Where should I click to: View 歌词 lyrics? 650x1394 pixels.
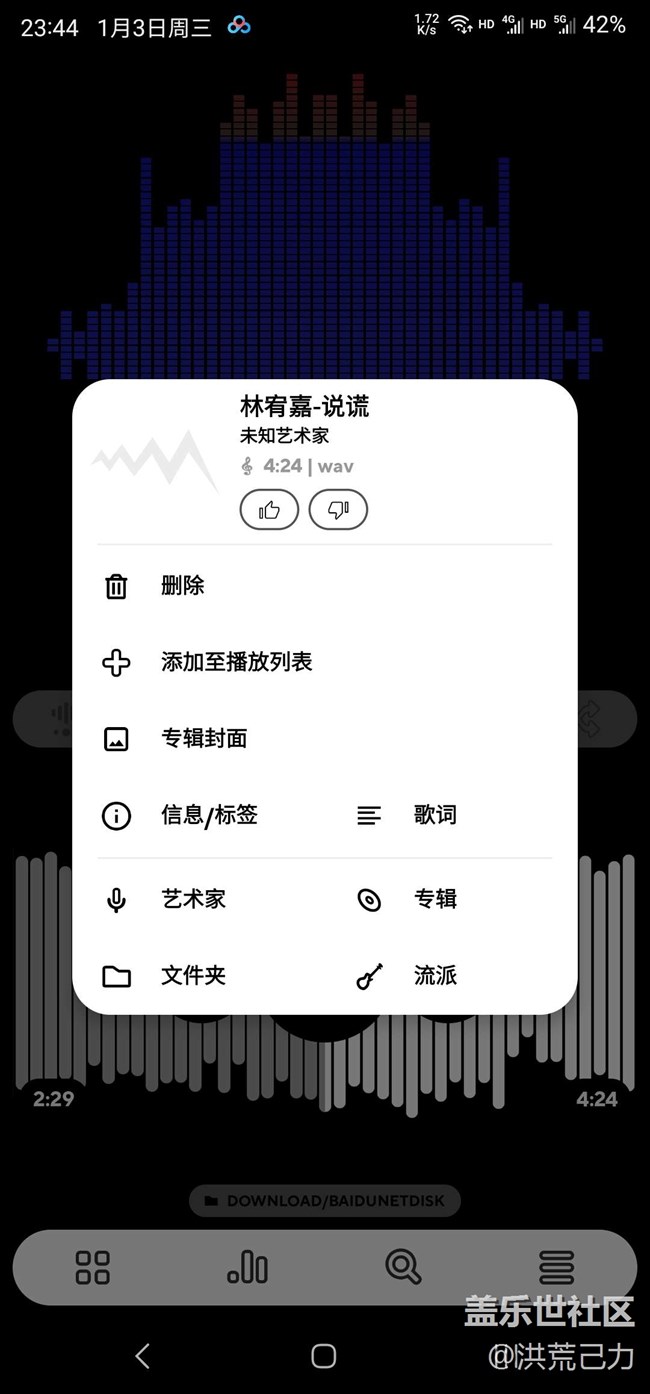434,815
